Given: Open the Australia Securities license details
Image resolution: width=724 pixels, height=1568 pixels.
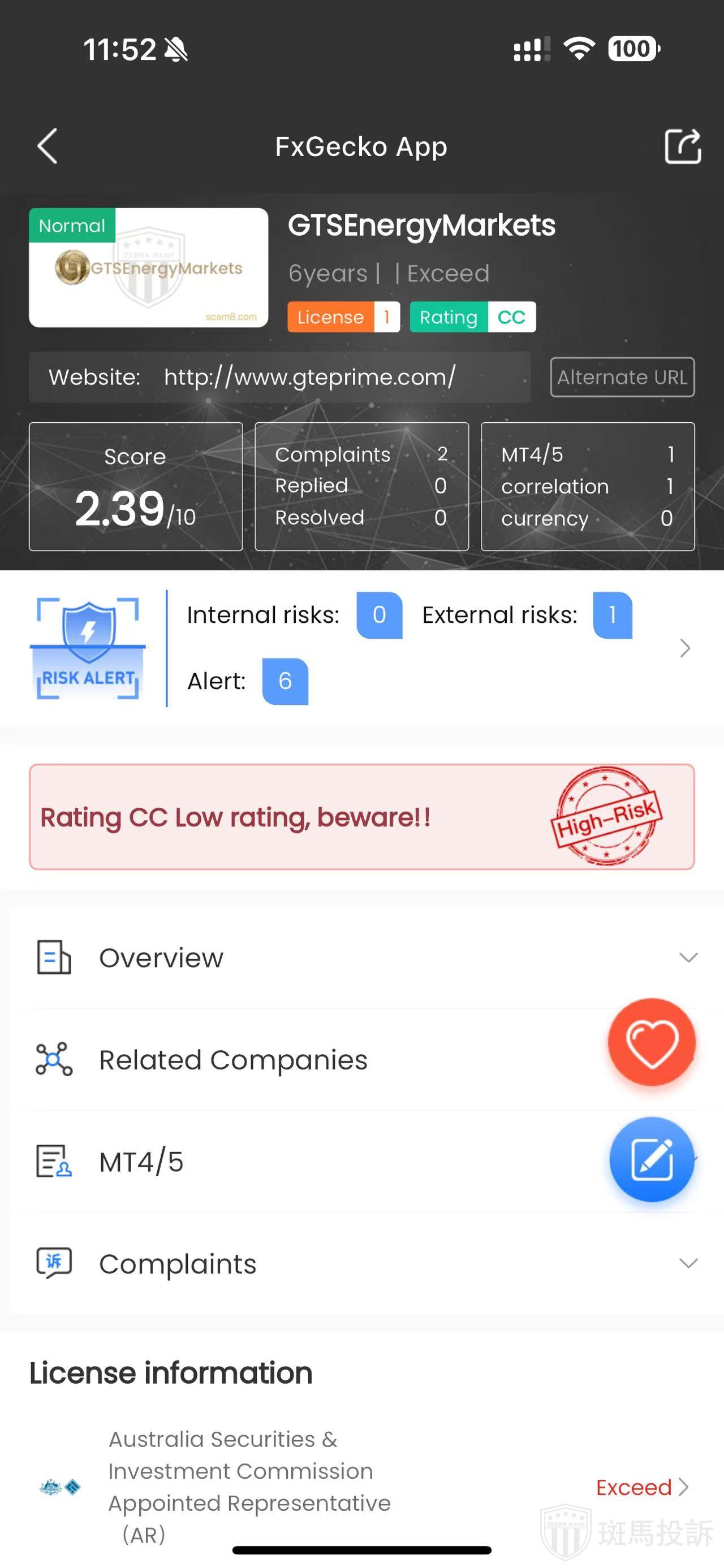Looking at the screenshot, I should (x=642, y=1487).
